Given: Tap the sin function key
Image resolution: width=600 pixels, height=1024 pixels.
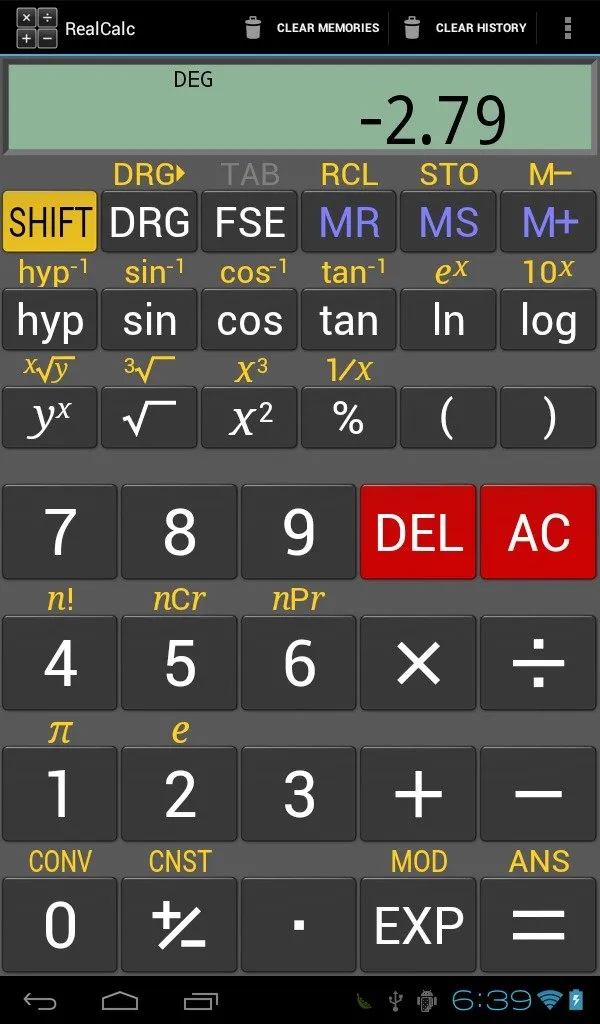Looking at the screenshot, I should 150,320.
